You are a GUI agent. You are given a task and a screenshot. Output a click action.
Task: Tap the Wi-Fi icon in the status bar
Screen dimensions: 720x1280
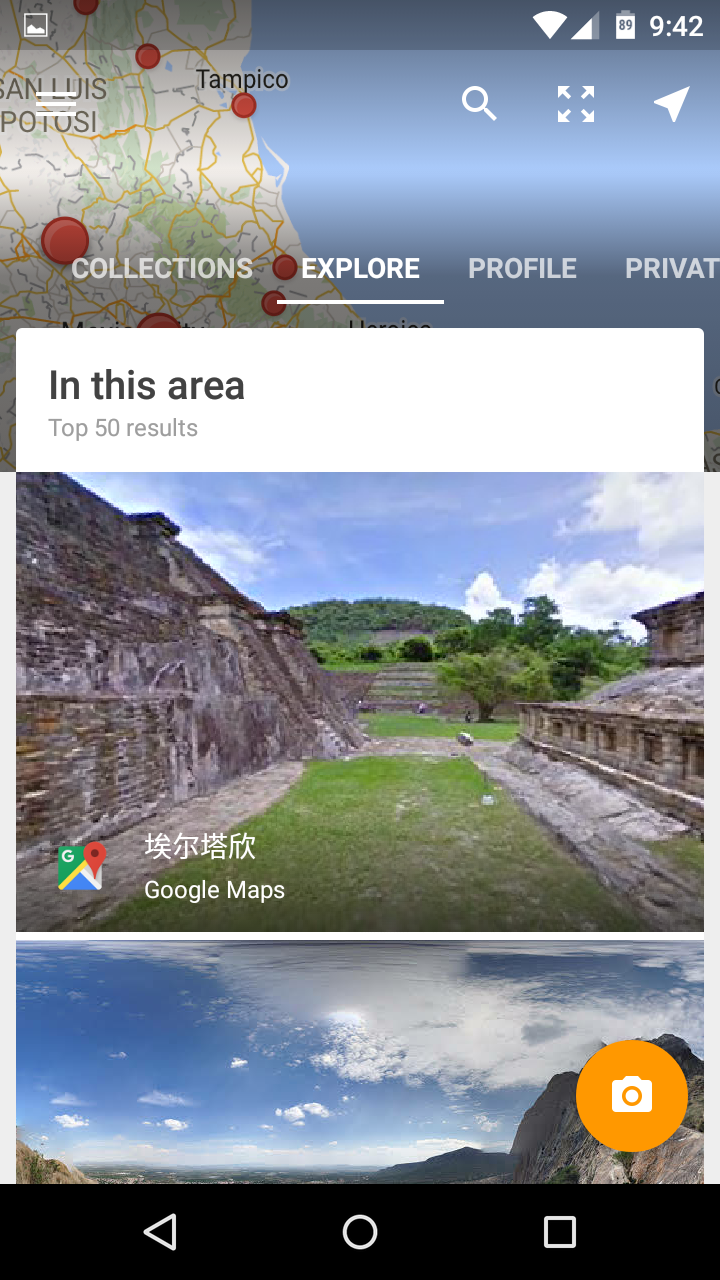[x=549, y=23]
